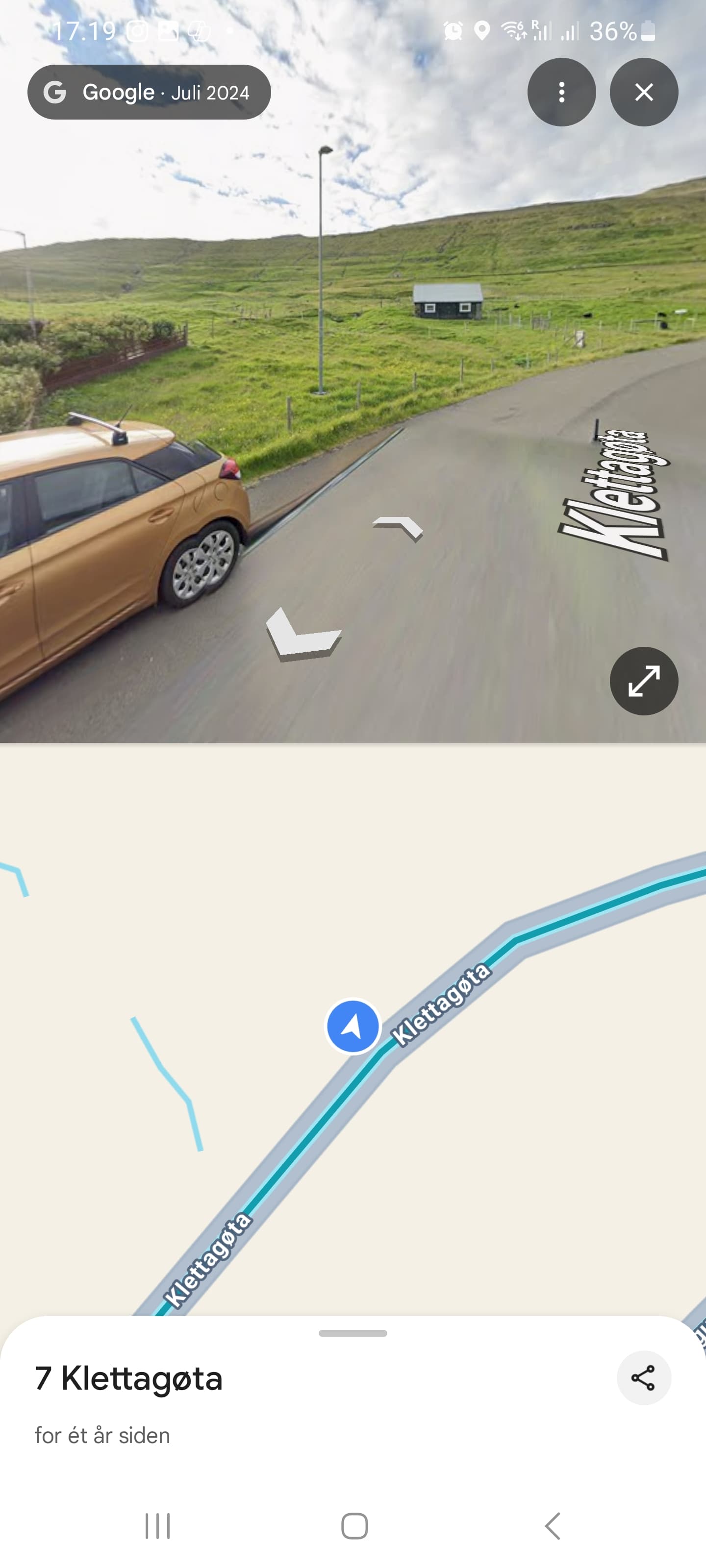This screenshot has height=1568, width=706.
Task: Open recent apps from the navigation bar
Action: pos(157,1526)
